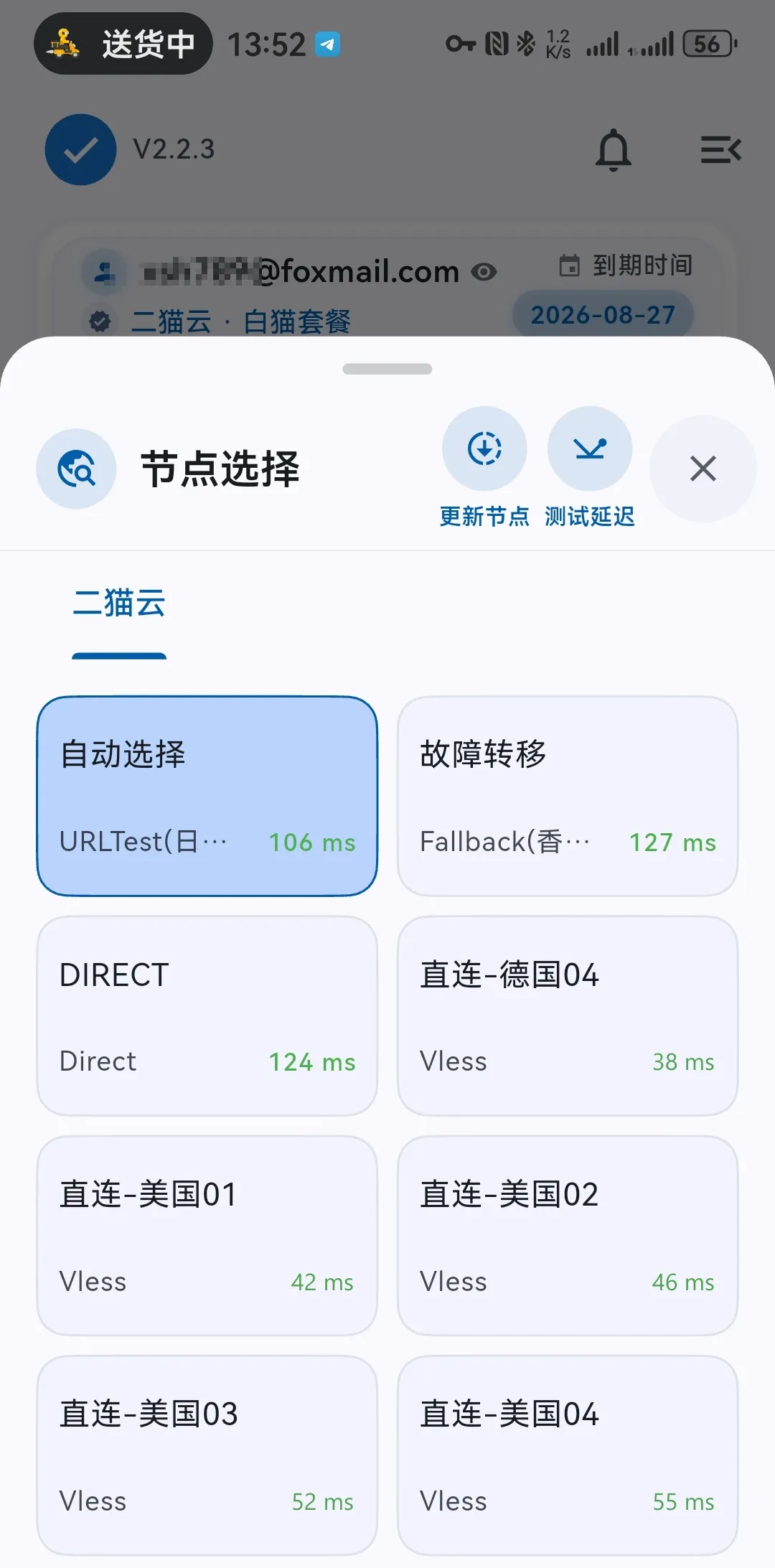Screen dimensions: 775x1568
Task: Choose the DIRECT node
Action: [207, 1015]
